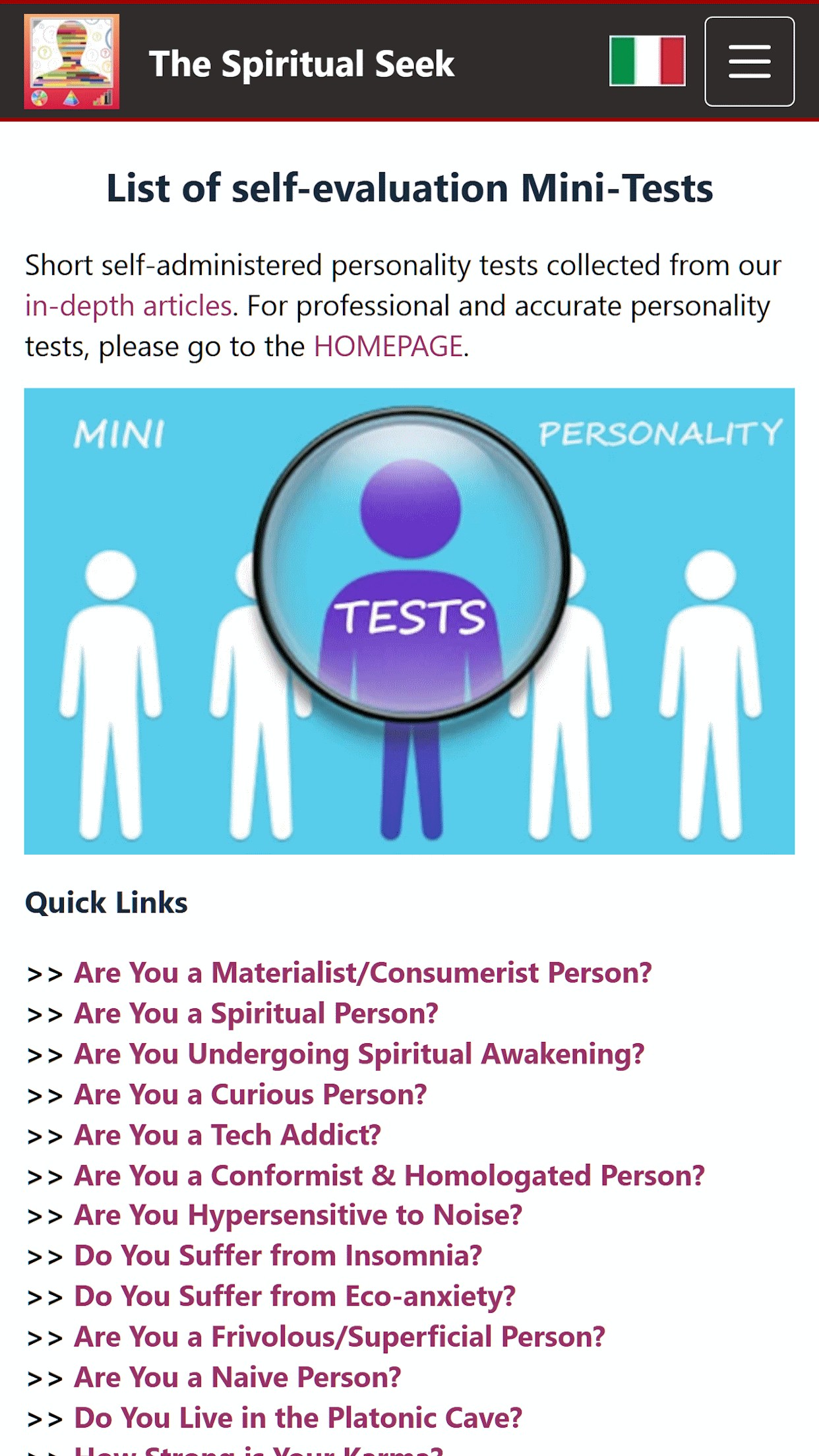Open the hamburger navigation menu
The height and width of the screenshot is (1456, 819).
749,62
